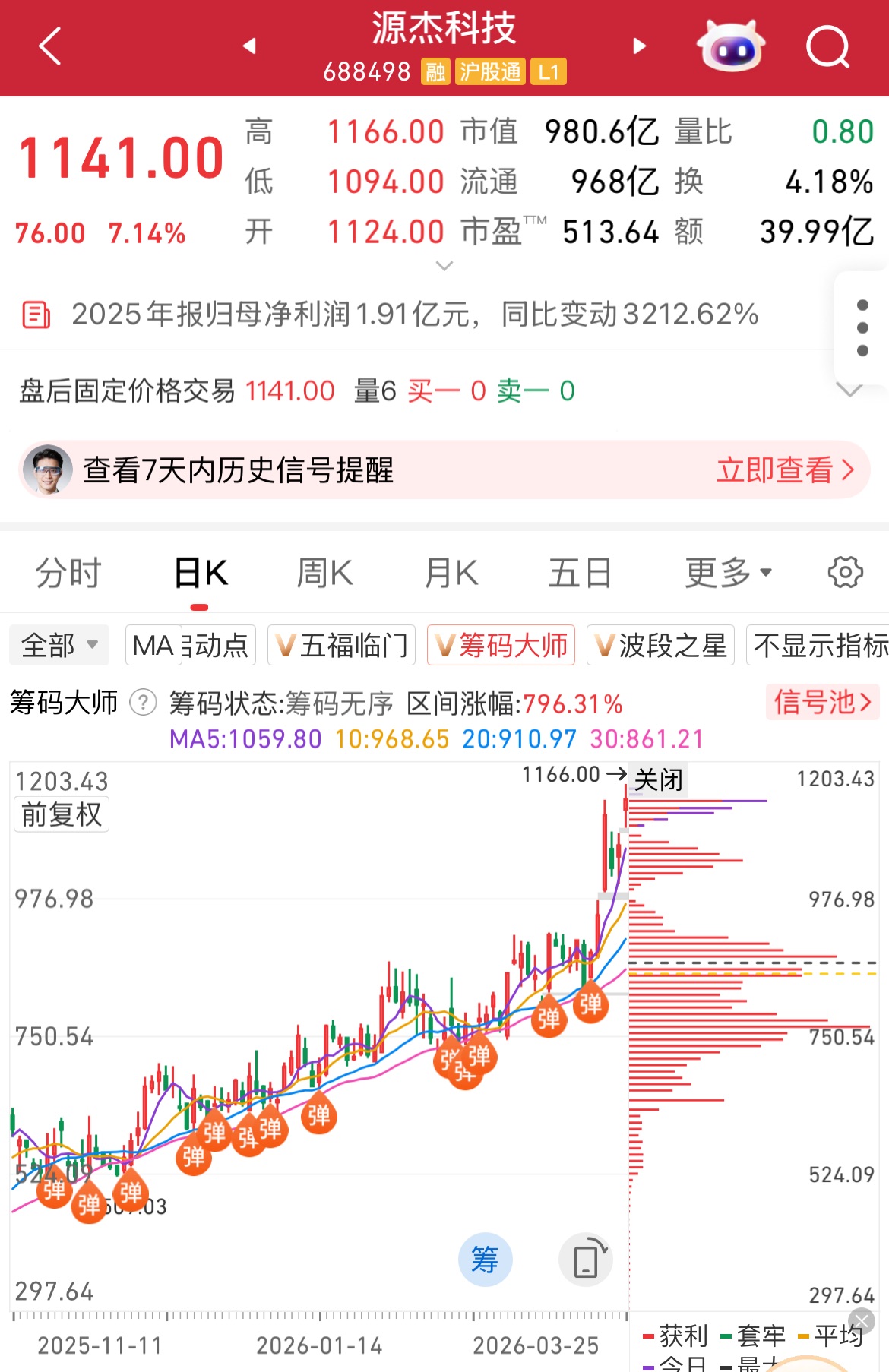The image size is (889, 1372).
Task: Select the 五福临门 indicator chip
Action: tap(342, 646)
